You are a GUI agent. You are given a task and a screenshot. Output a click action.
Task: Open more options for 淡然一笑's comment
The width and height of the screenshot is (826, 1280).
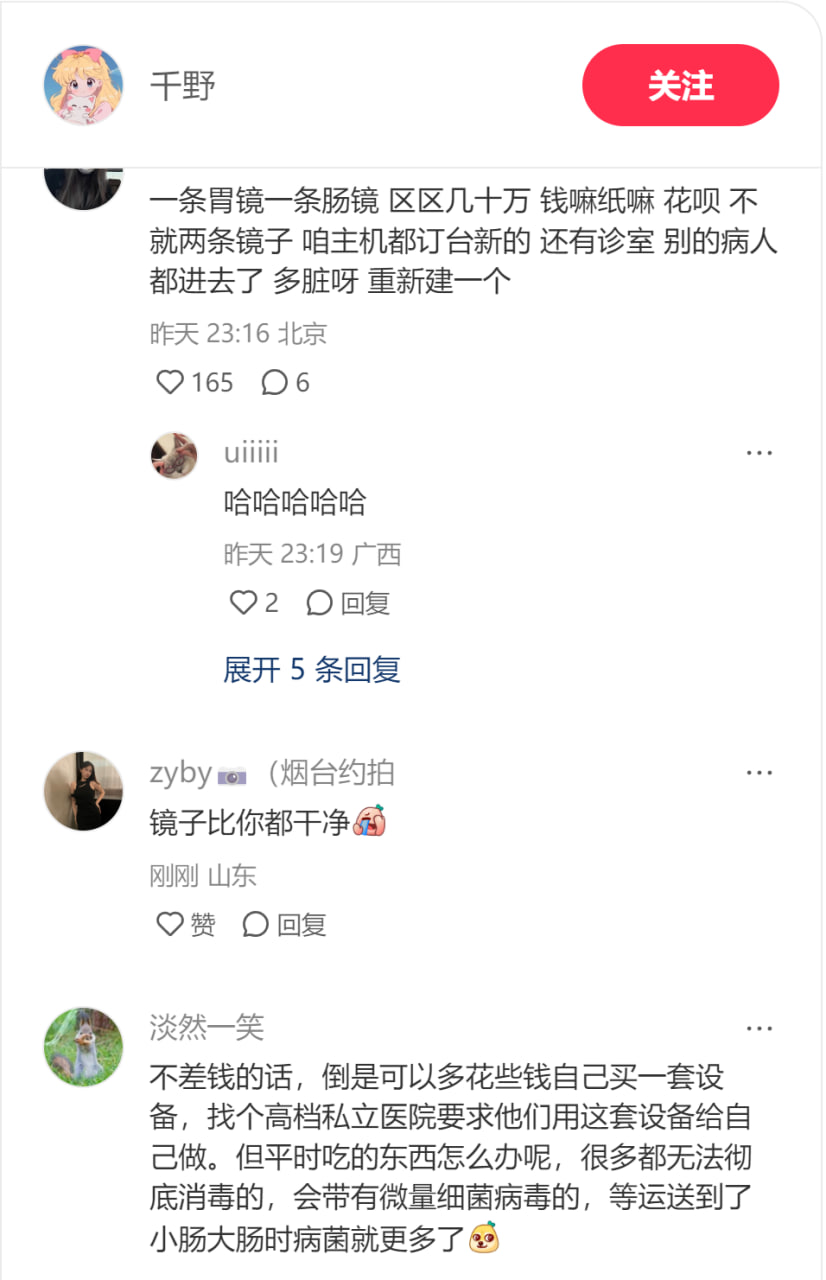[x=761, y=1027]
